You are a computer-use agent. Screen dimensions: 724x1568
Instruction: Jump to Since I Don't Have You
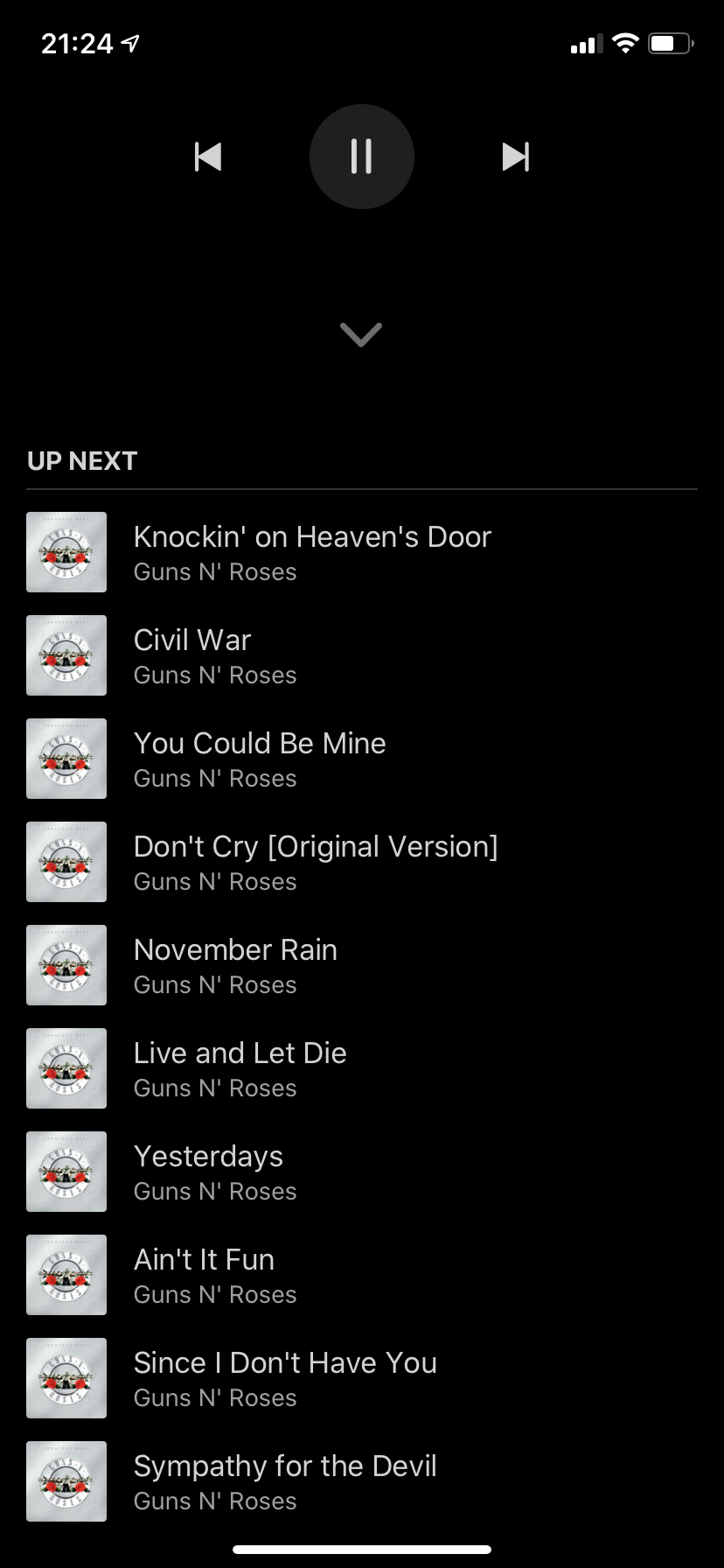pos(362,1378)
